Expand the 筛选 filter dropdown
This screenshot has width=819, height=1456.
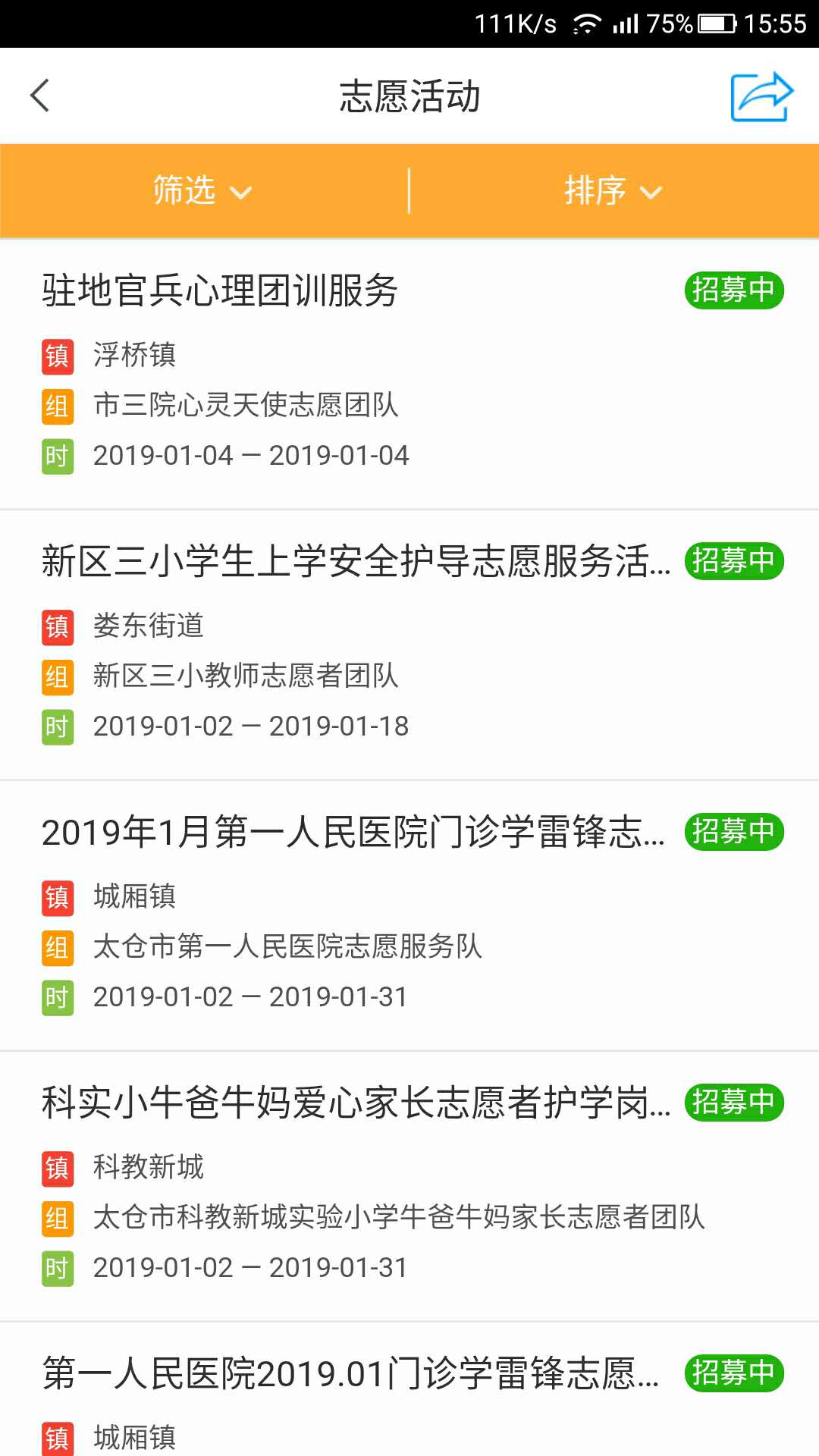(x=202, y=190)
